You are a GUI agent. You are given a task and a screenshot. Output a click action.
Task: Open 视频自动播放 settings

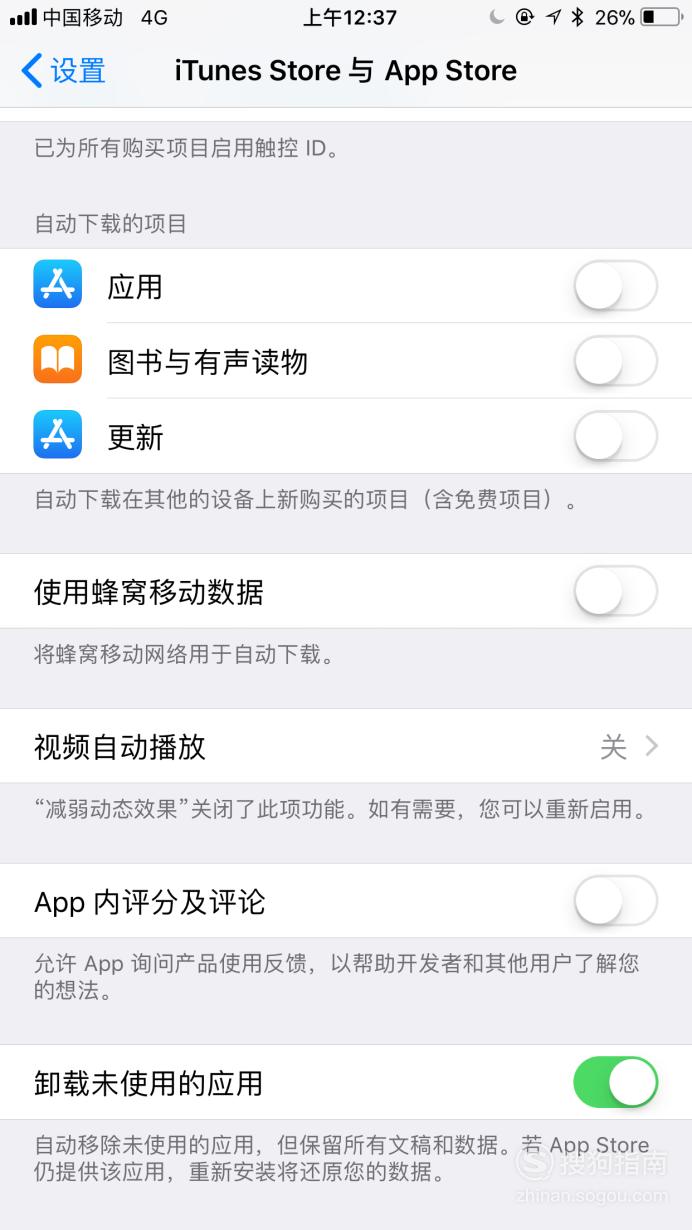[x=346, y=746]
